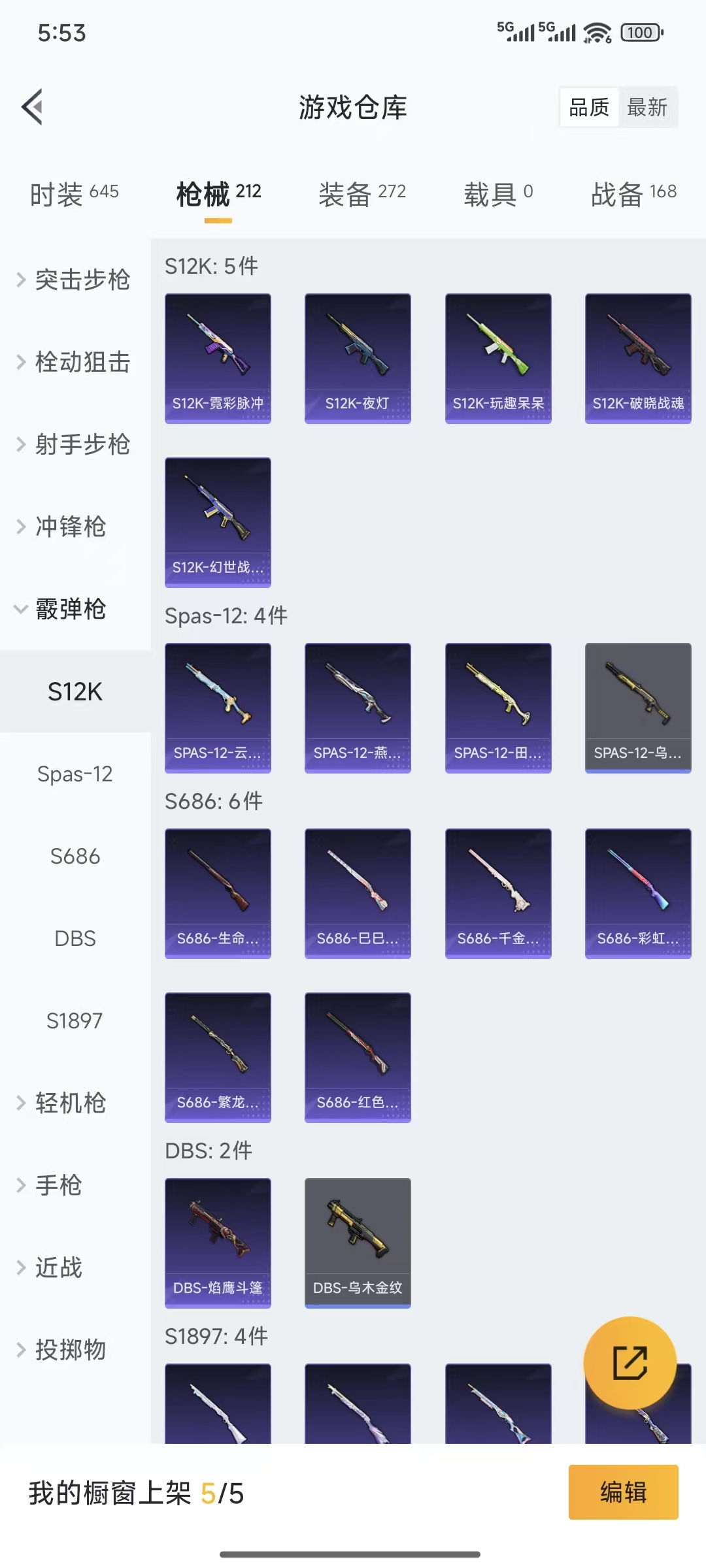Expand the 栓动狙击 category

(73, 362)
